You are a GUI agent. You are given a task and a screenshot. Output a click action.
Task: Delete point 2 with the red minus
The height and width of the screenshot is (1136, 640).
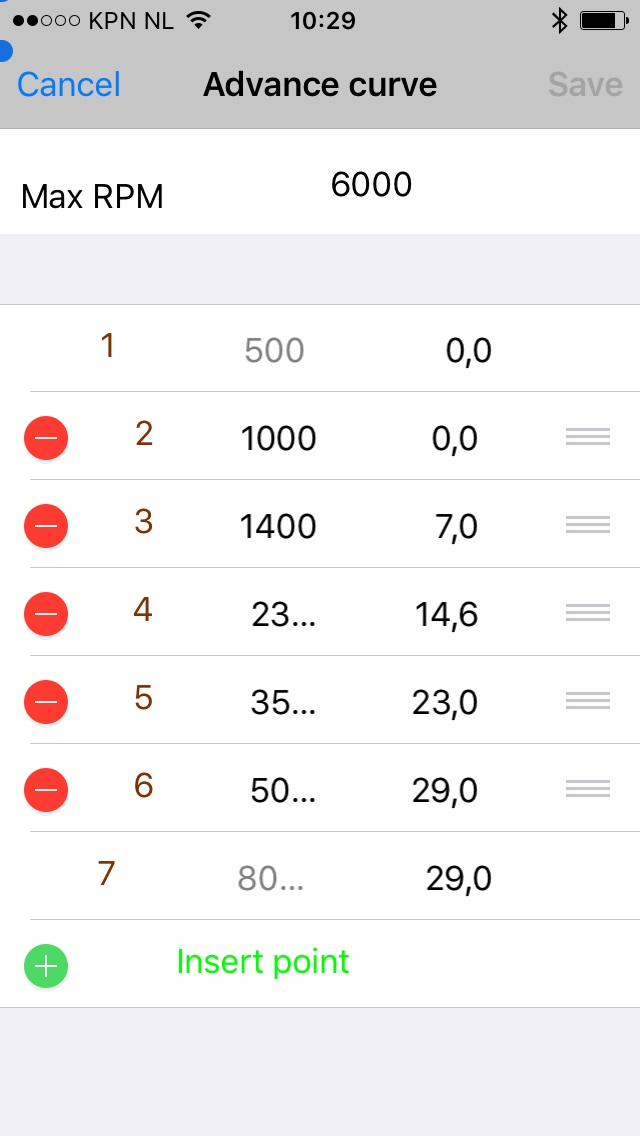[x=46, y=437]
